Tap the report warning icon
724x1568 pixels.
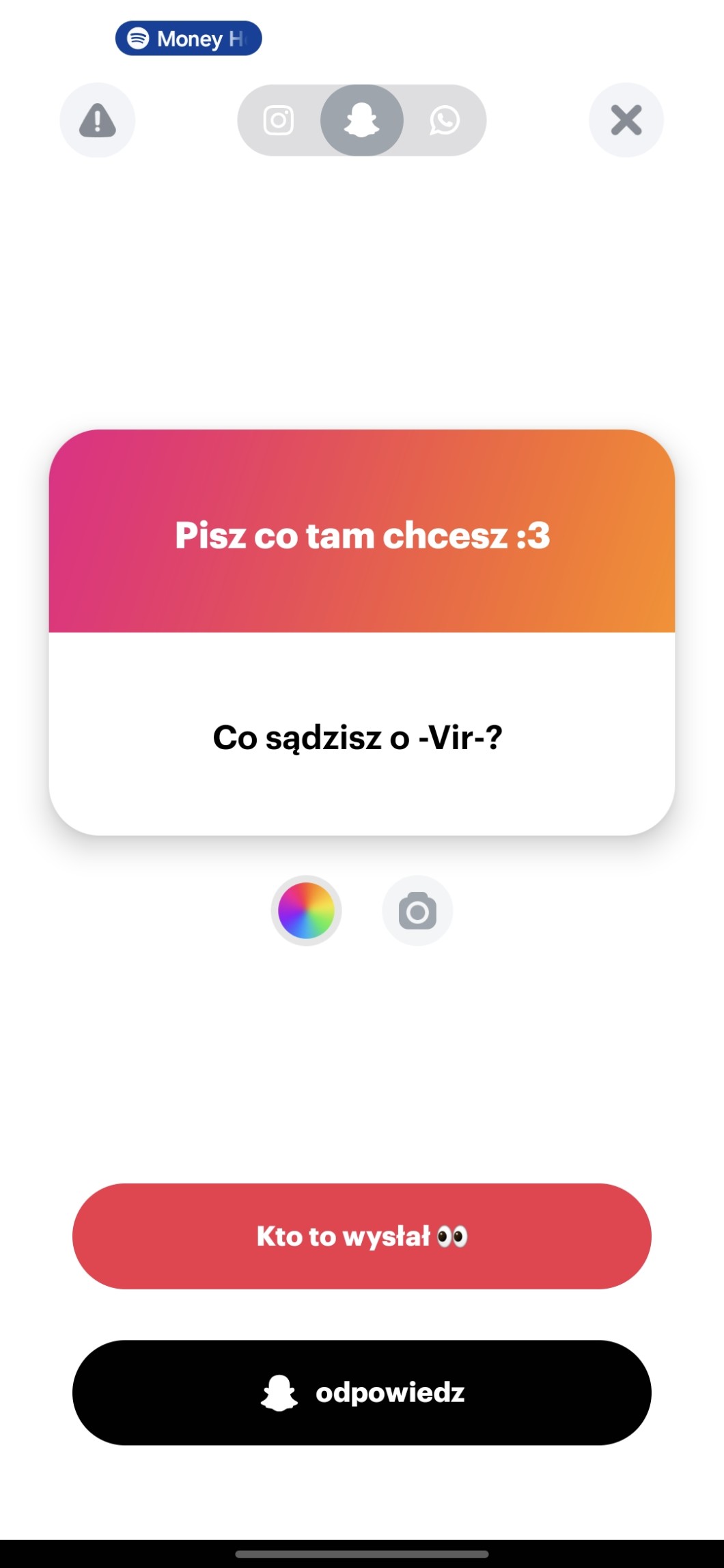coord(98,120)
